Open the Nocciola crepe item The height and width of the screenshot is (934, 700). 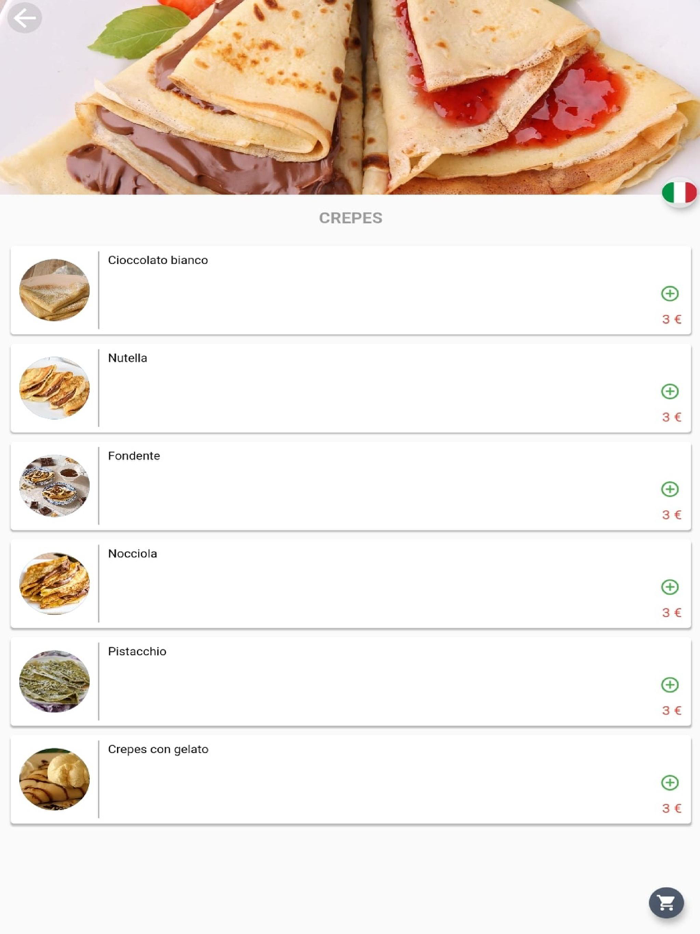pos(350,584)
